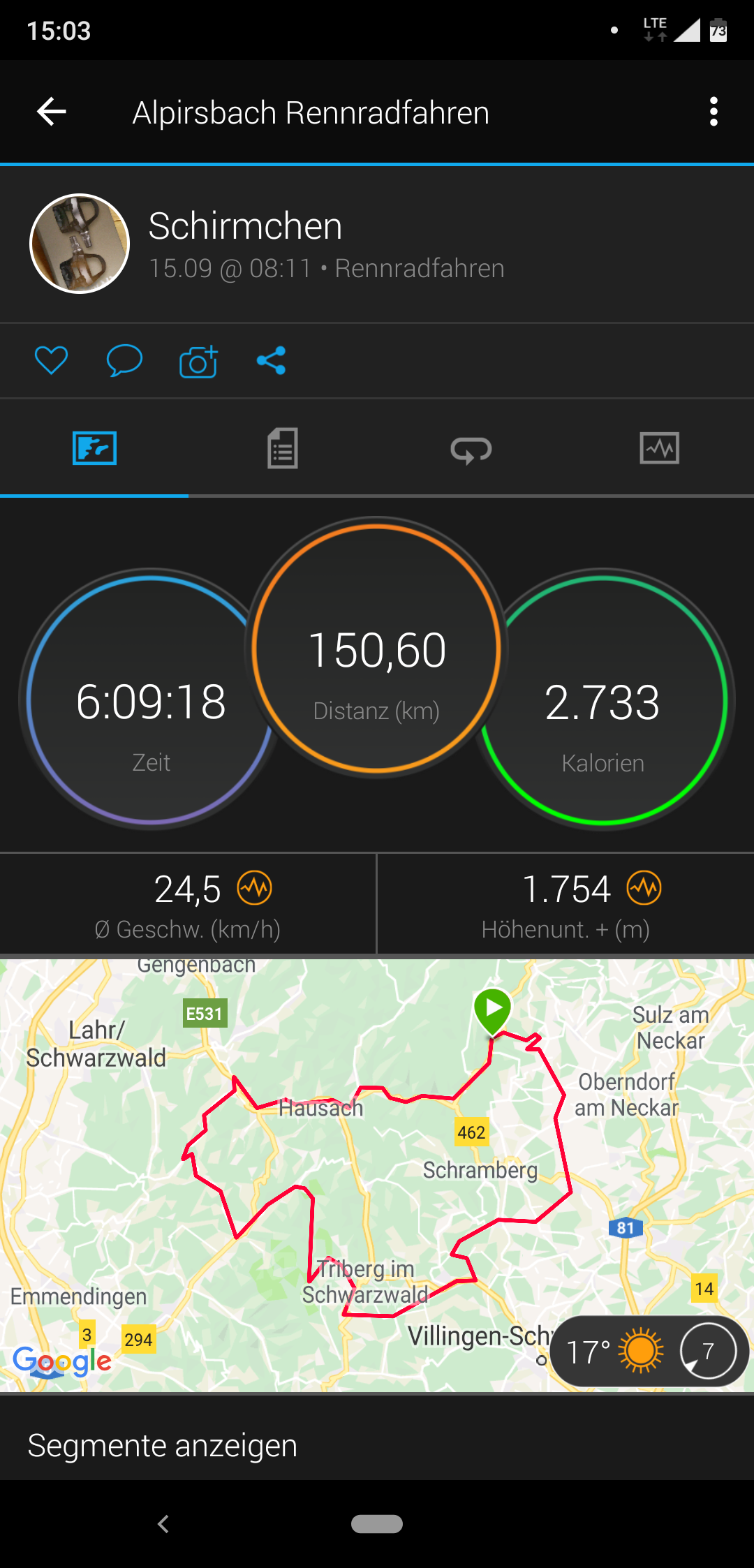Screen dimensions: 754x1568
Task: Open Schirmchen's profile picture
Action: click(80, 244)
